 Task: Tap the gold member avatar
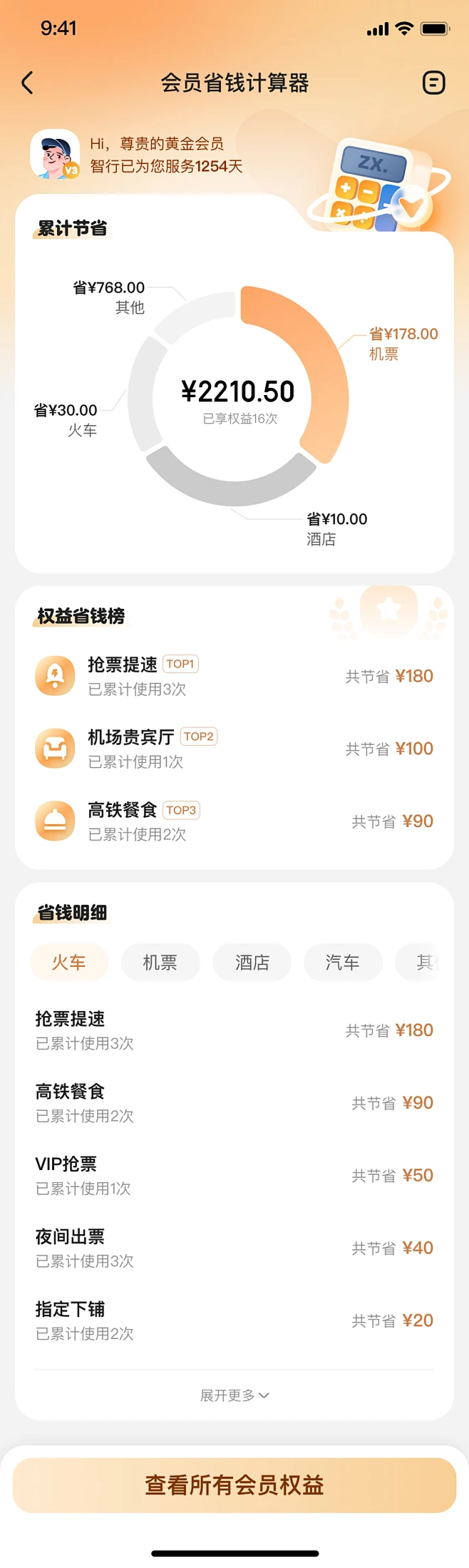coord(54,154)
